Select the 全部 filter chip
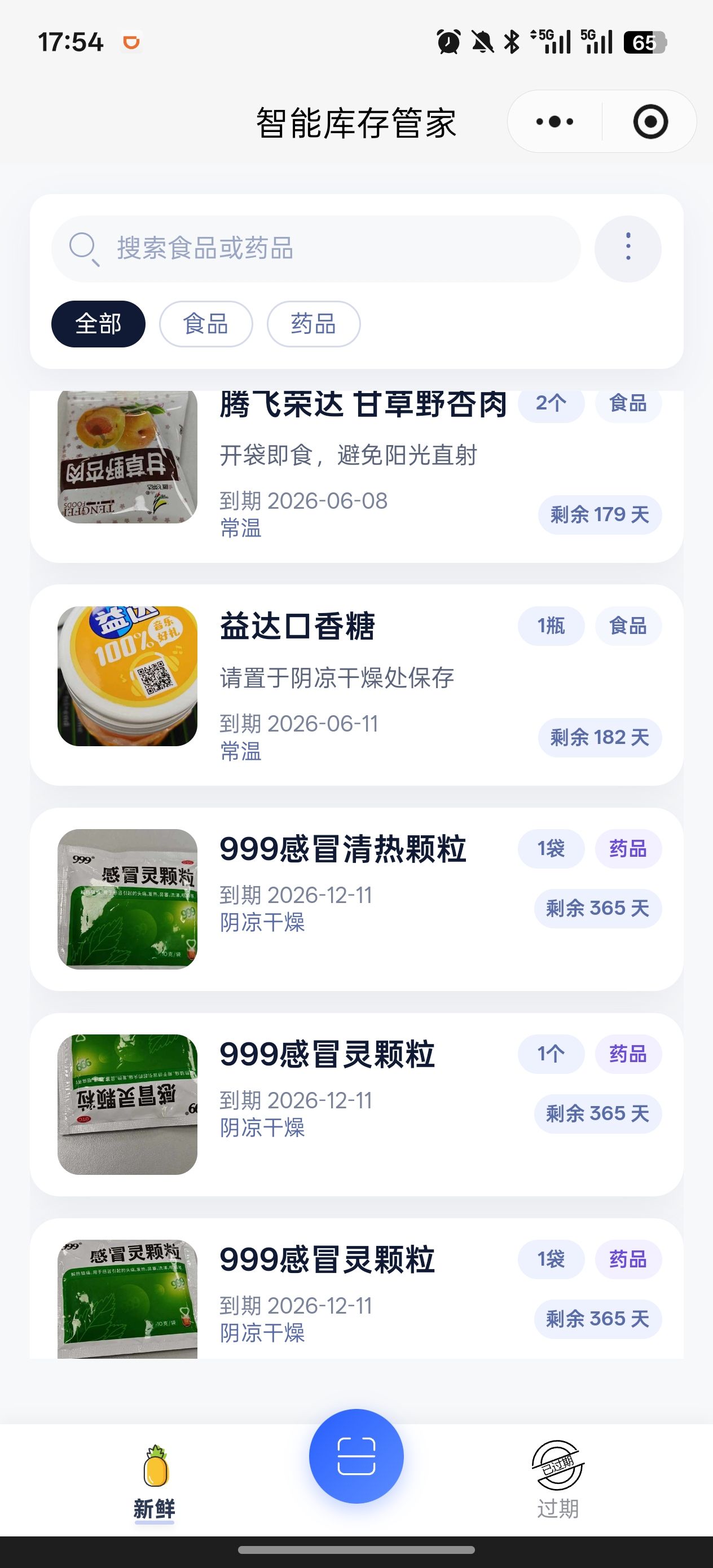Viewport: 713px width, 1568px height. click(98, 324)
